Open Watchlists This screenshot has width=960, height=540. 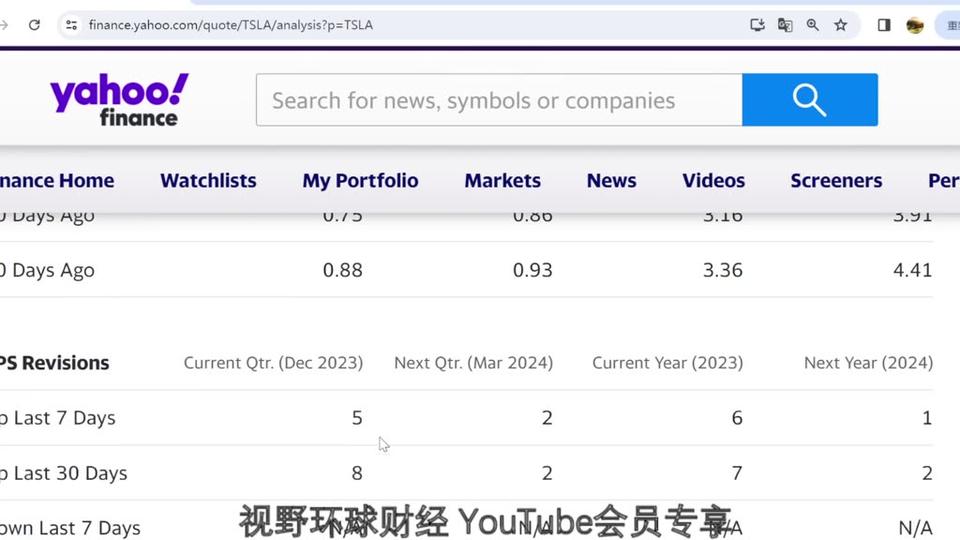(208, 181)
